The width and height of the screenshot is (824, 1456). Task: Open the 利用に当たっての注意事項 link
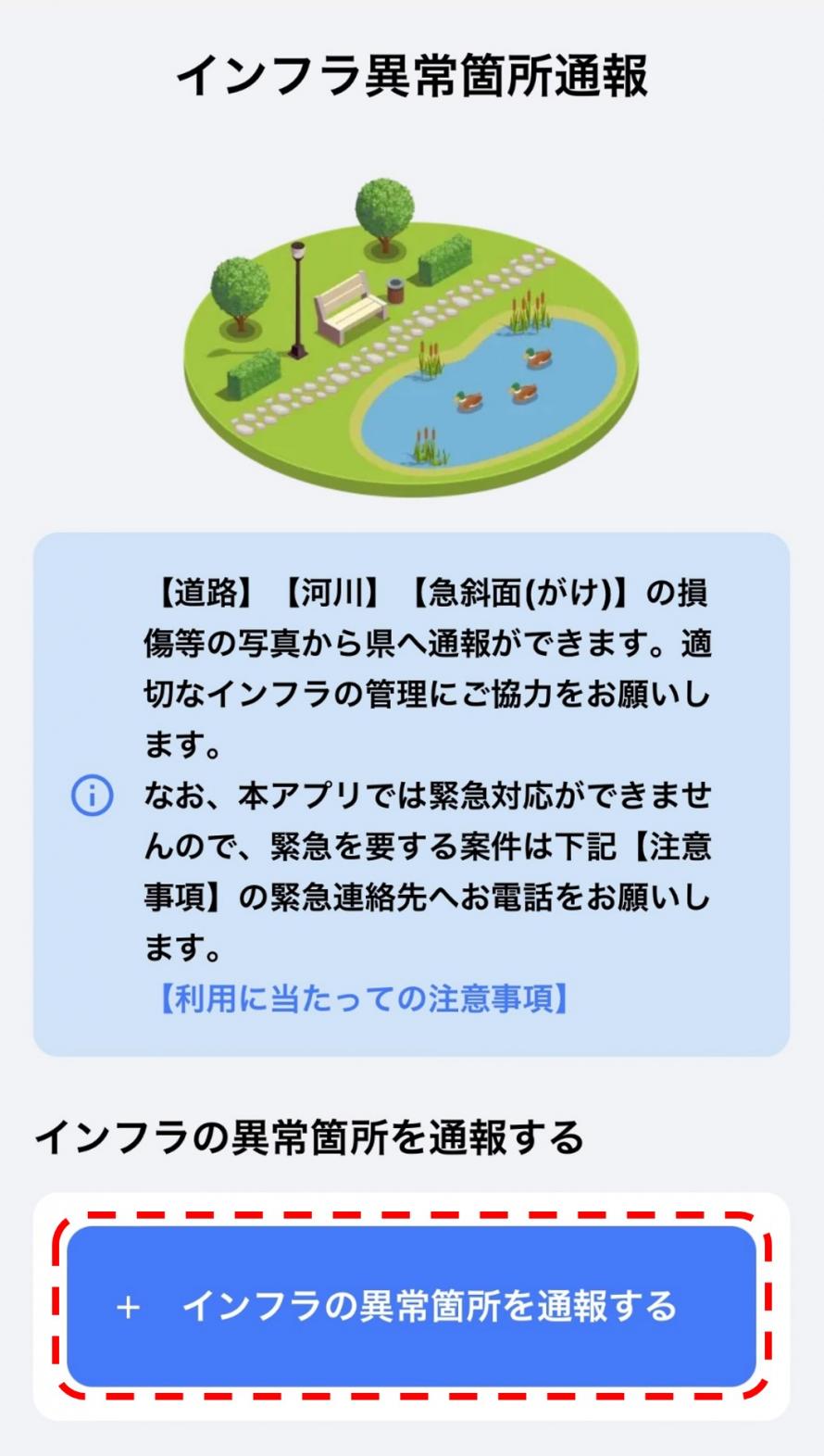[x=364, y=998]
